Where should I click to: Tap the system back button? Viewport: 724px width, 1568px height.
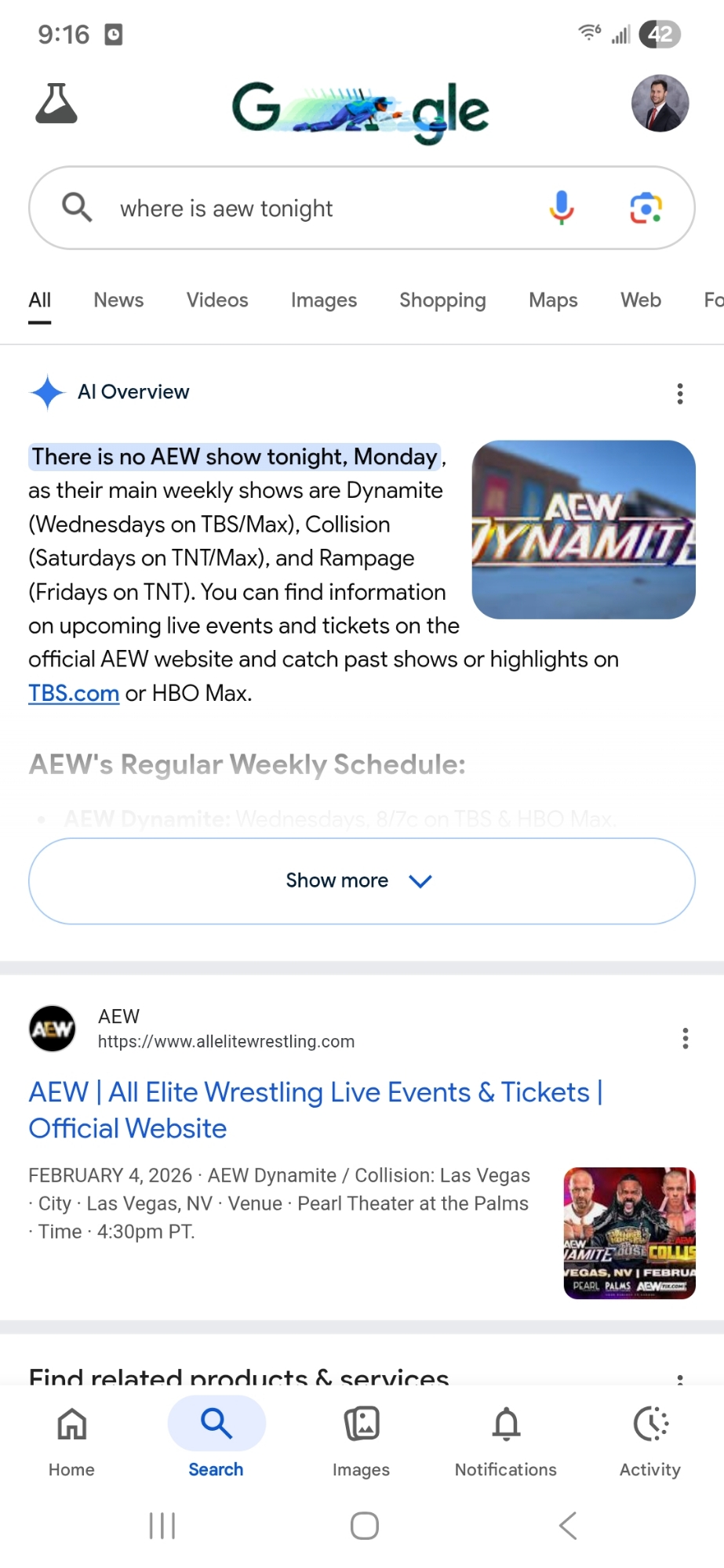(568, 1526)
